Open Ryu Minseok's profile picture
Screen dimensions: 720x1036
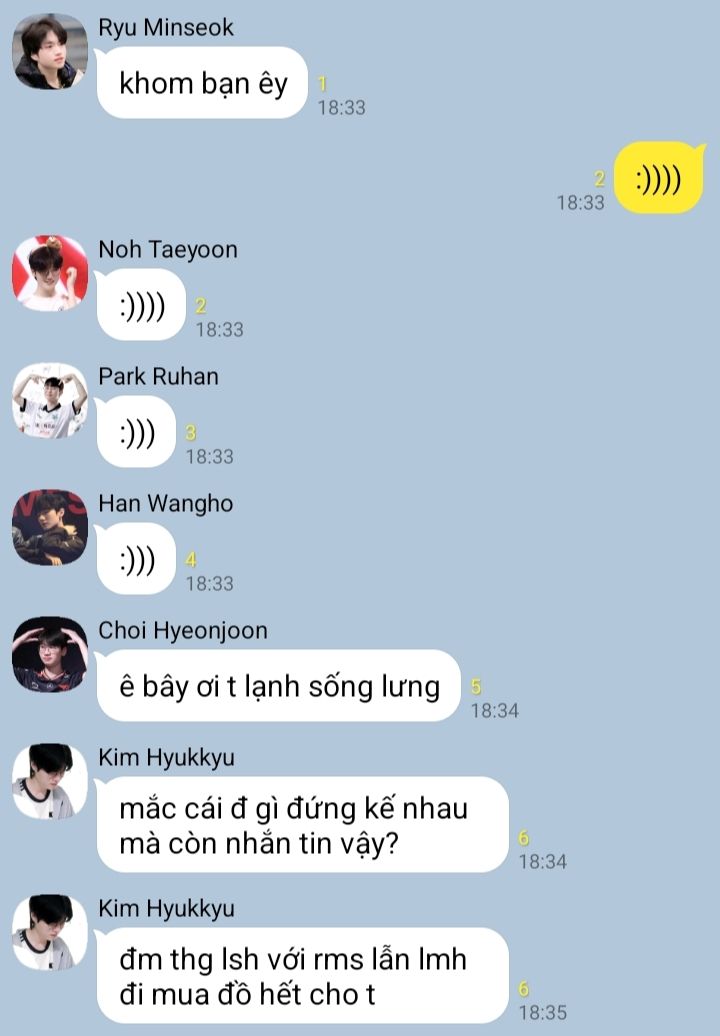[x=50, y=51]
